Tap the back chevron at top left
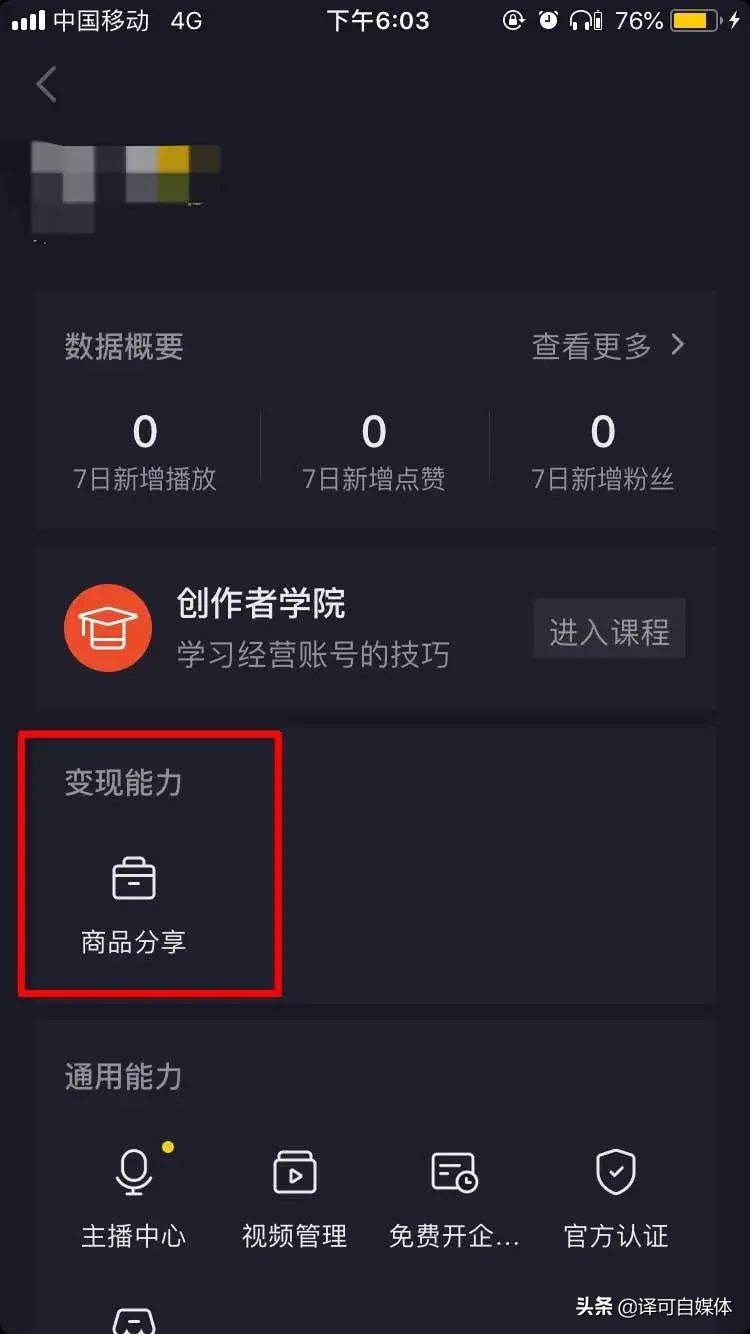The height and width of the screenshot is (1334, 750). point(45,85)
